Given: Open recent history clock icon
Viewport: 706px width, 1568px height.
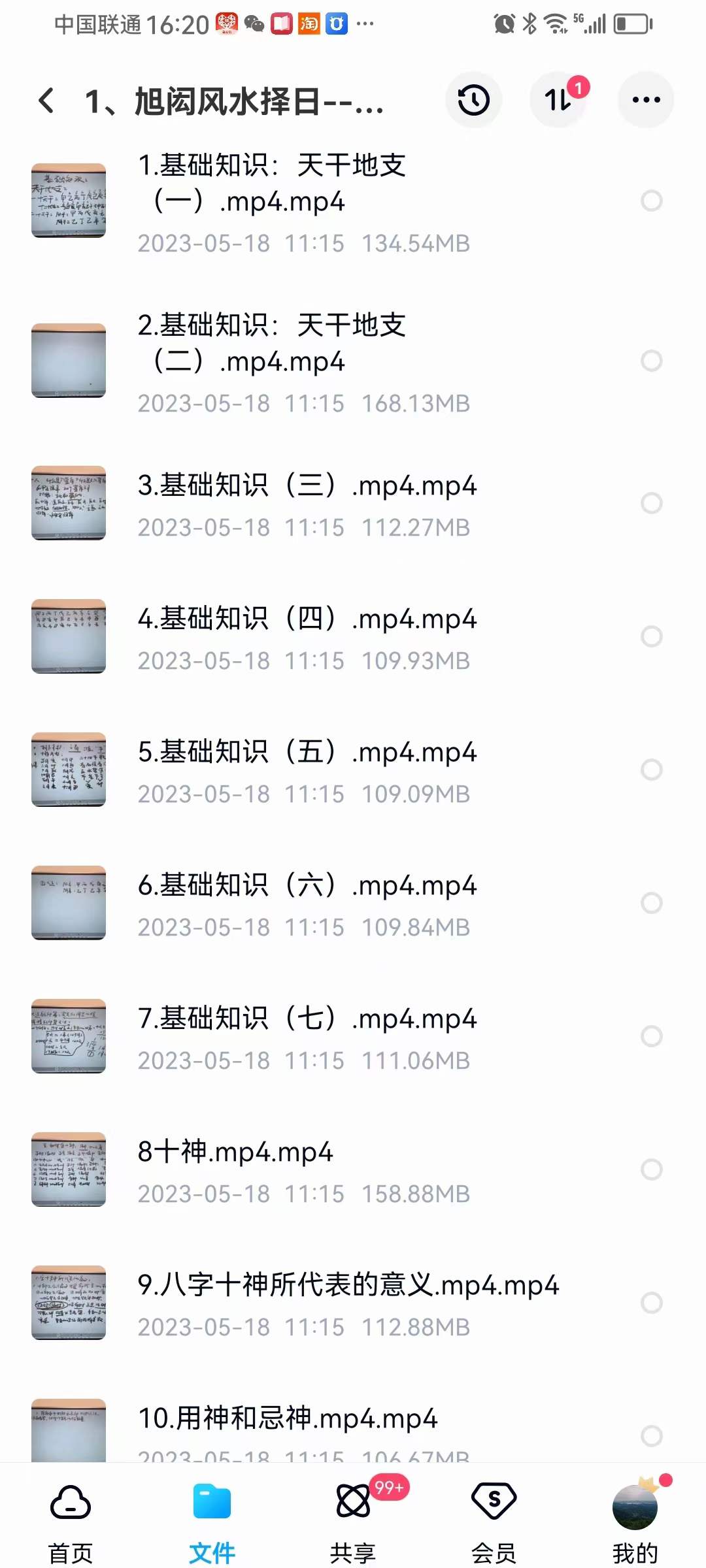Looking at the screenshot, I should (x=473, y=100).
